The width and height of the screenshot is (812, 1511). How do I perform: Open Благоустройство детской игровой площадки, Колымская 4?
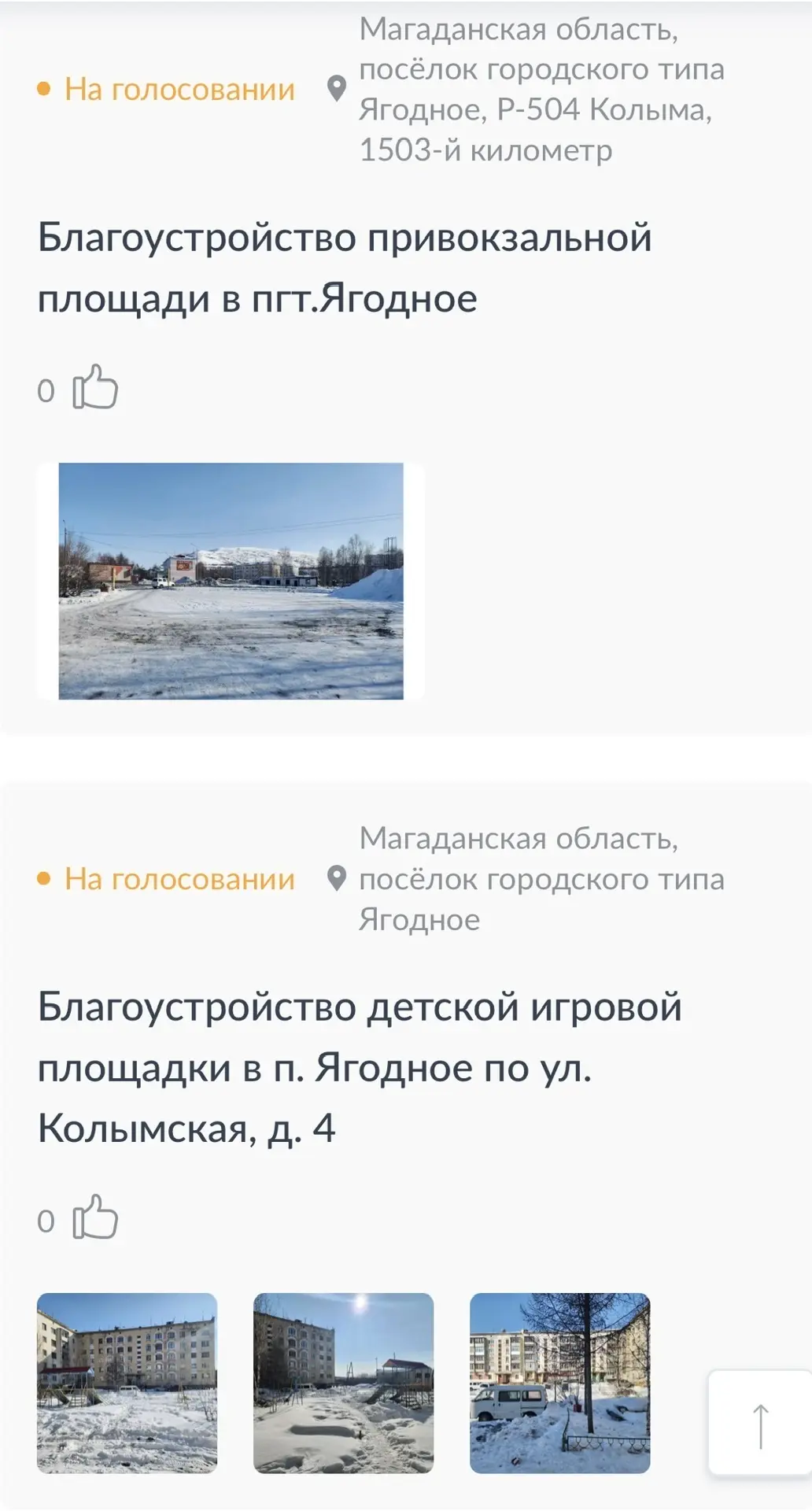[359, 1067]
